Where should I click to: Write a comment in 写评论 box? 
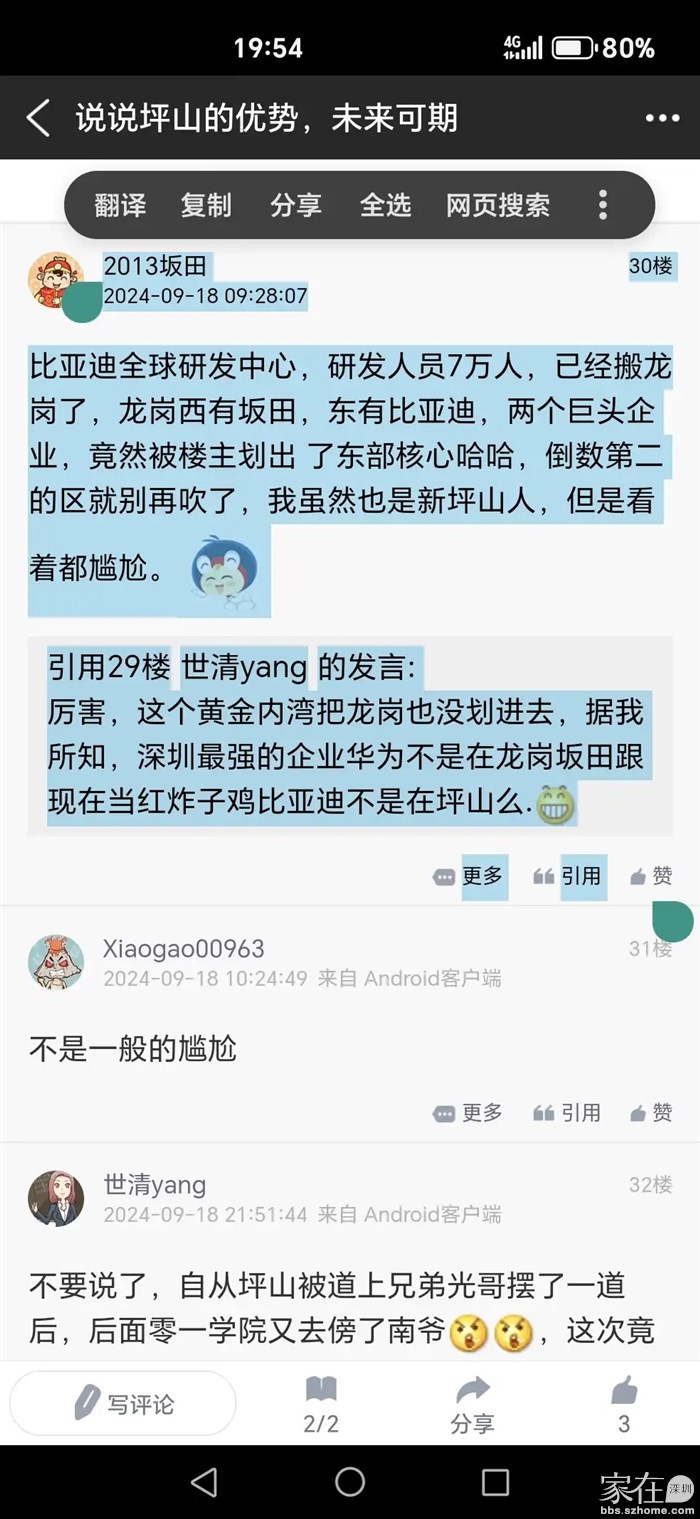[123, 1404]
